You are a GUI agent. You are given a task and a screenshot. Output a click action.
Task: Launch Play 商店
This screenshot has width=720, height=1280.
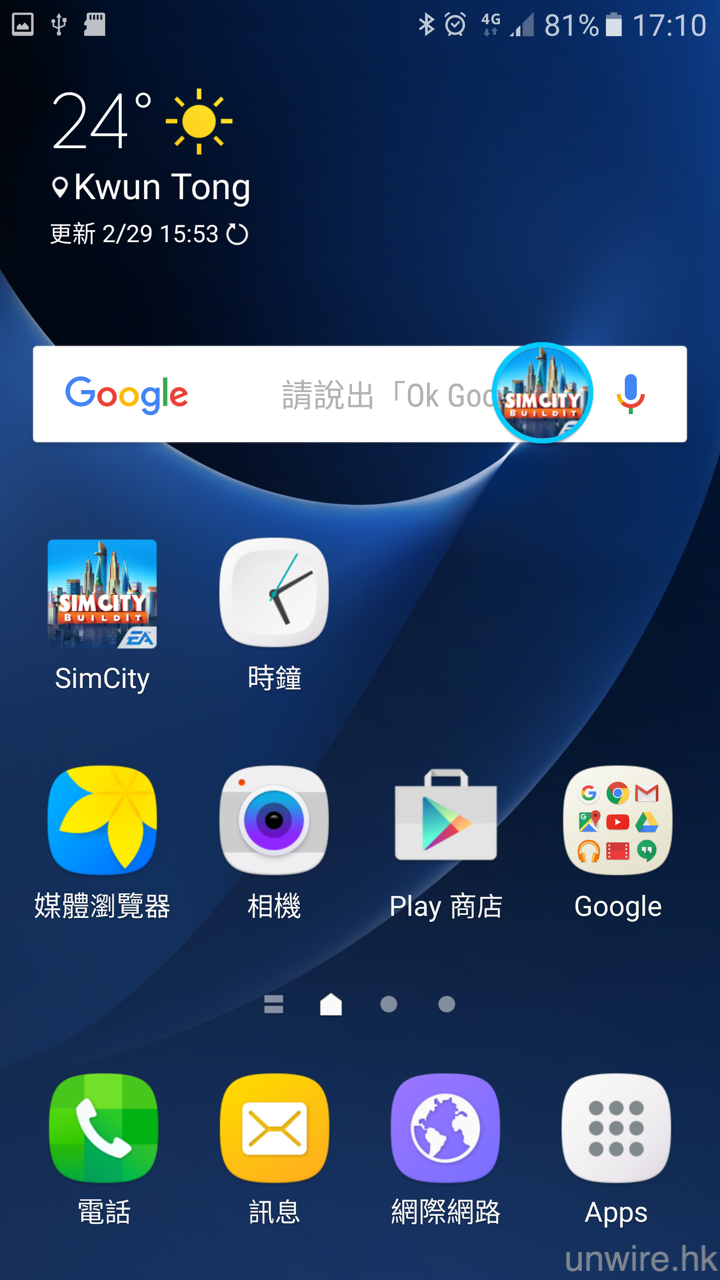coord(446,821)
